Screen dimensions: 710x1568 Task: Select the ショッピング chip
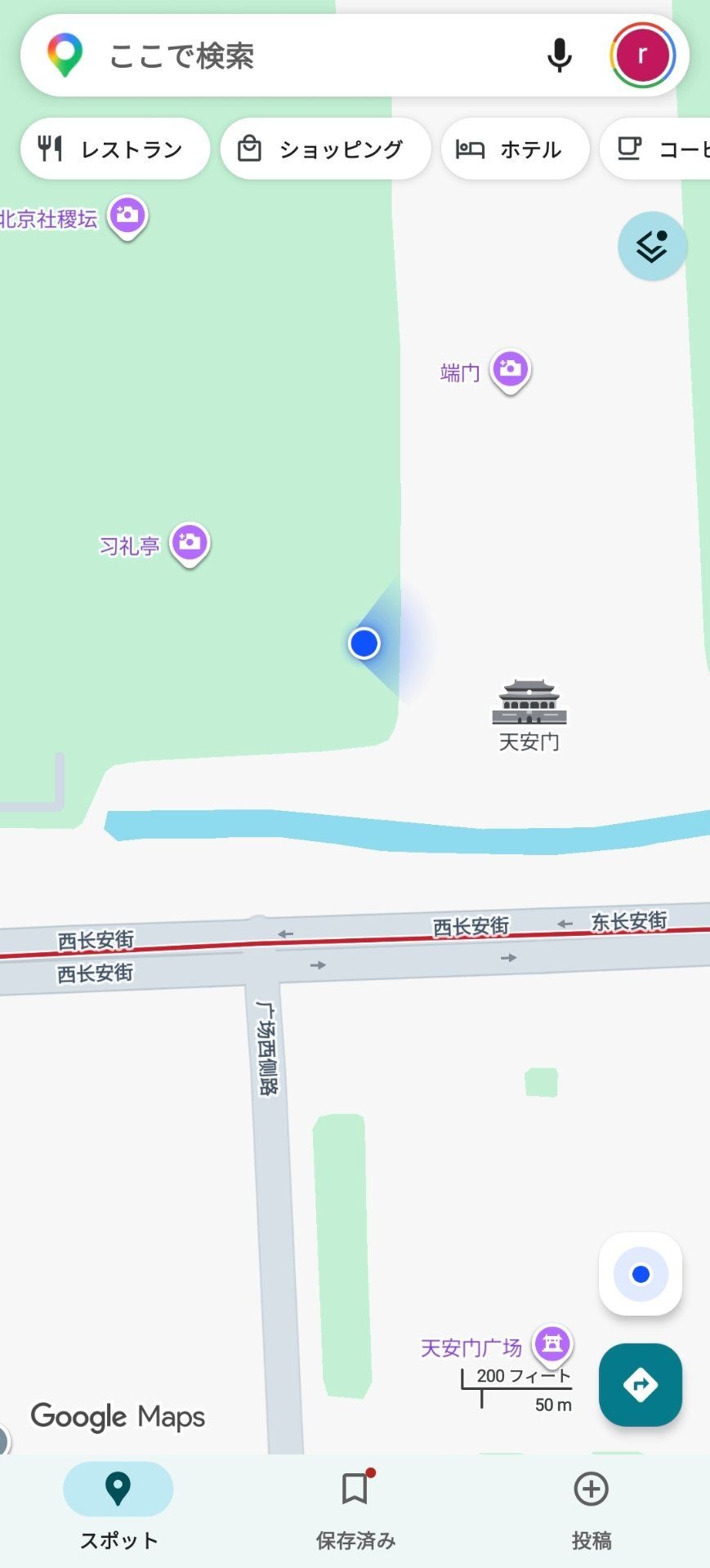pos(325,149)
